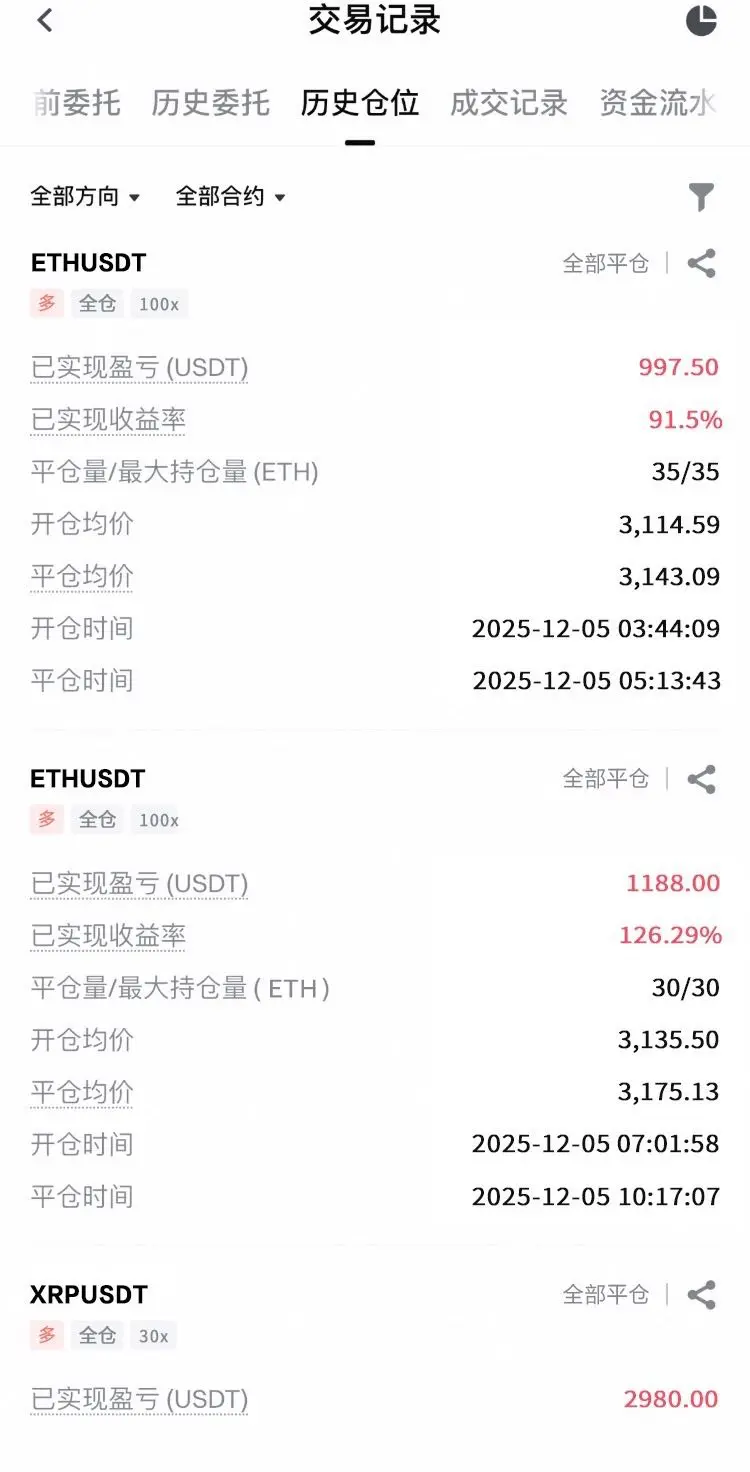Image resolution: width=750 pixels, height=1472 pixels.
Task: Share the 1188.00 profit ETHUSDT position
Action: click(701, 779)
